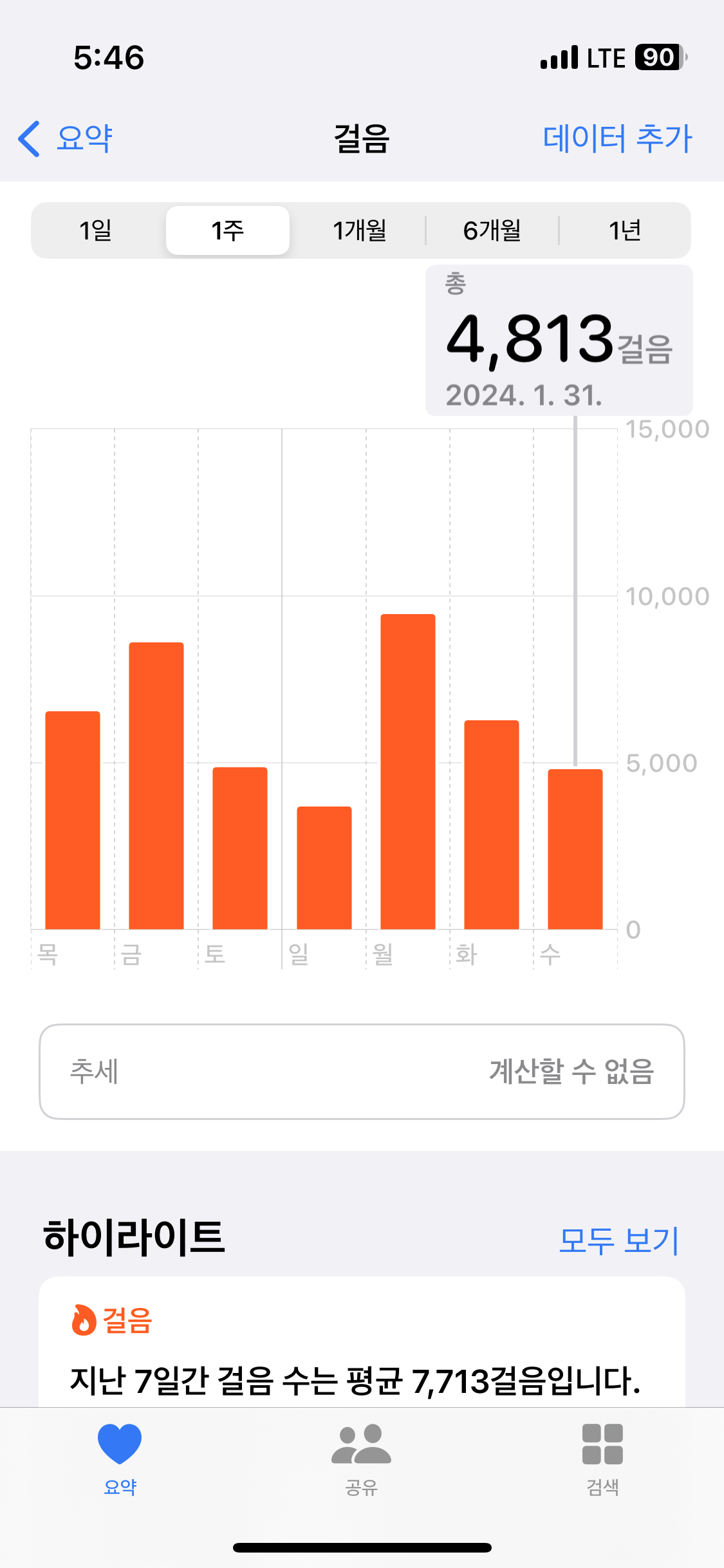Select the 일 bar in the chart
724x1568 pixels.
coord(324,868)
